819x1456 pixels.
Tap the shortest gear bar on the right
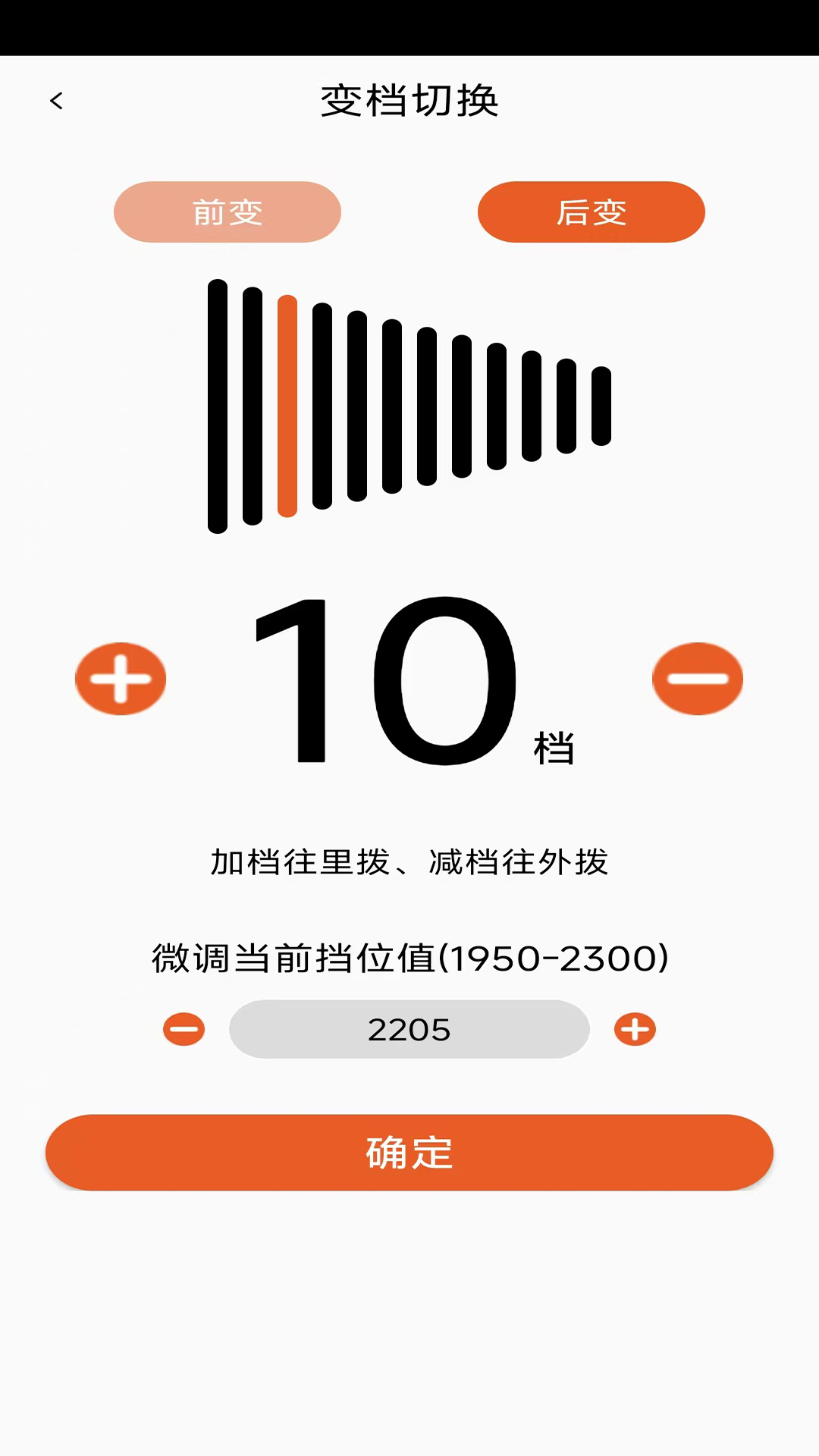[600, 406]
